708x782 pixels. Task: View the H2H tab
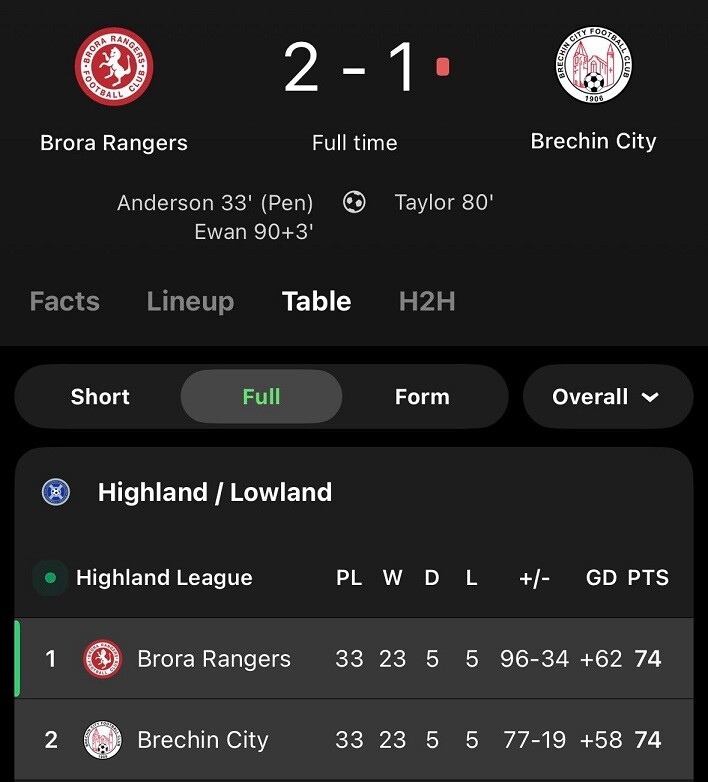(427, 301)
